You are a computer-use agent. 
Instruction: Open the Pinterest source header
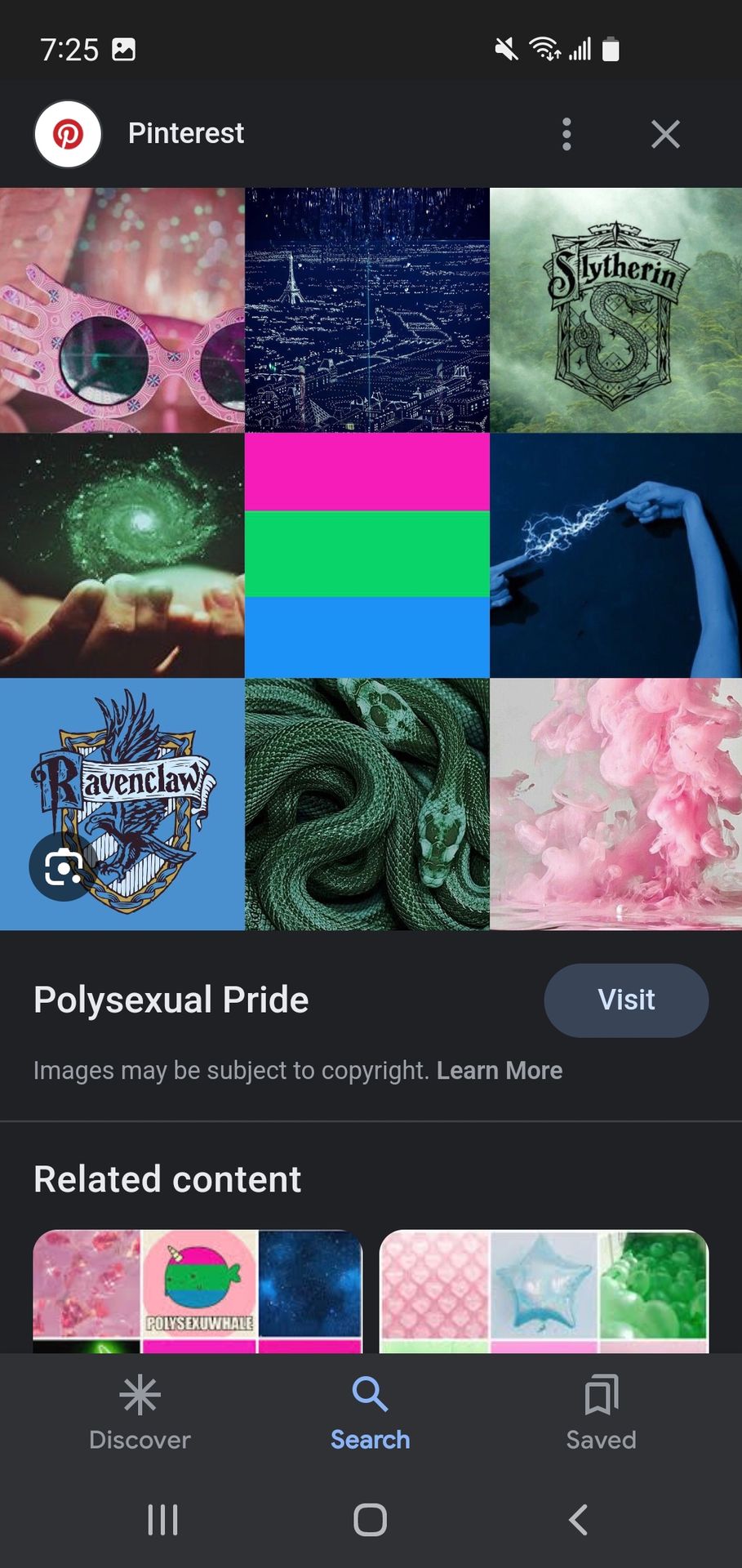[x=186, y=133]
